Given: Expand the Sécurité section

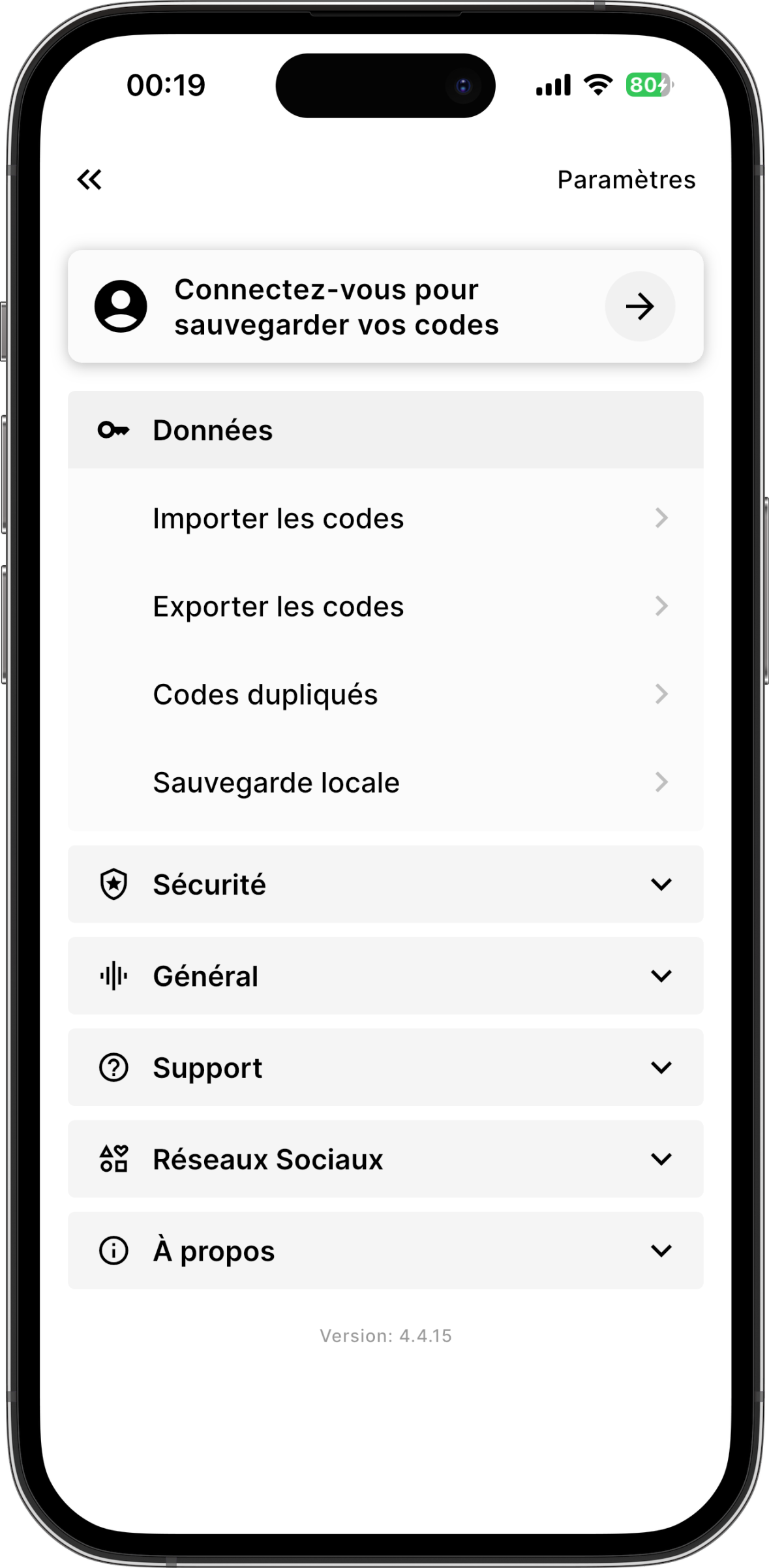Looking at the screenshot, I should coord(385,885).
